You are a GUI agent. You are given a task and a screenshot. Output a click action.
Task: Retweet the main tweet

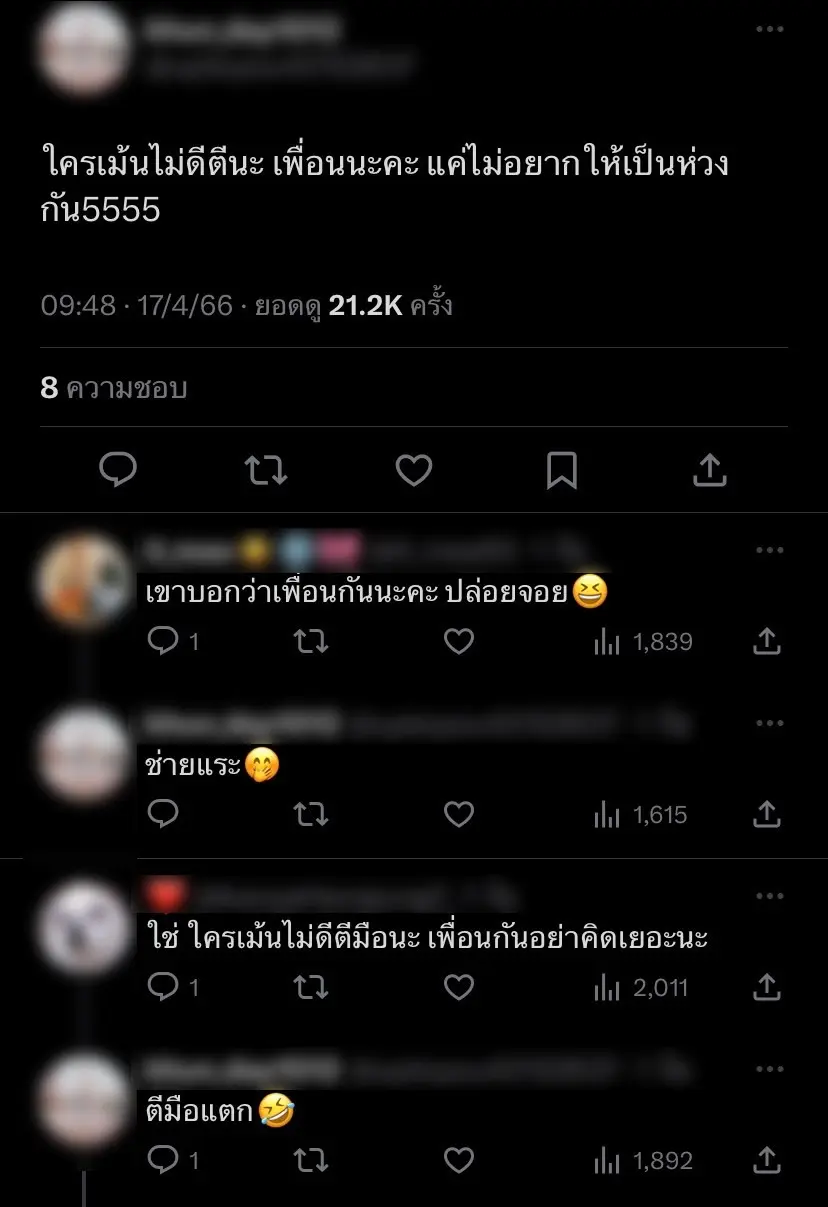pos(265,469)
